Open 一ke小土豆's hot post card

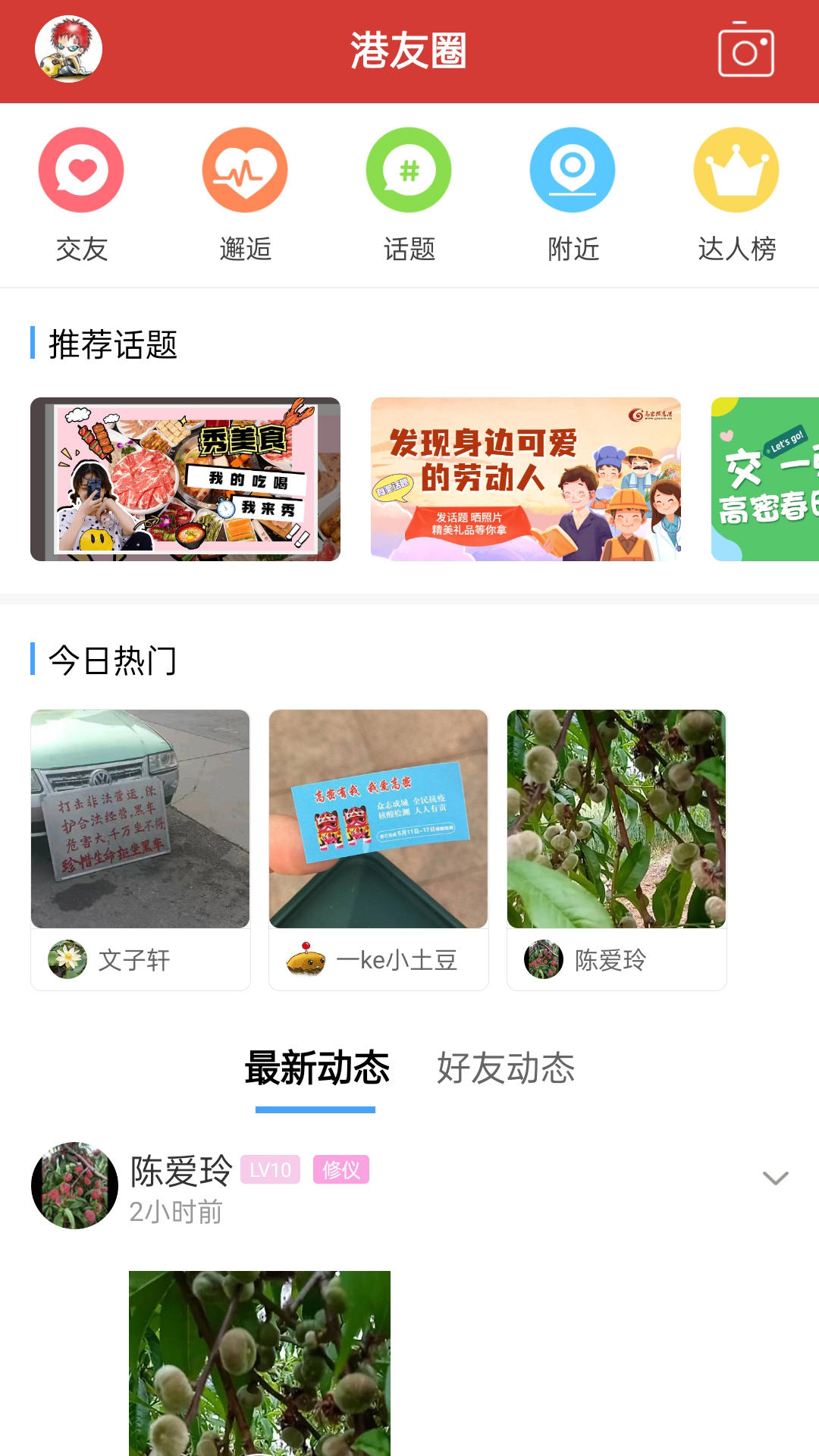378,849
